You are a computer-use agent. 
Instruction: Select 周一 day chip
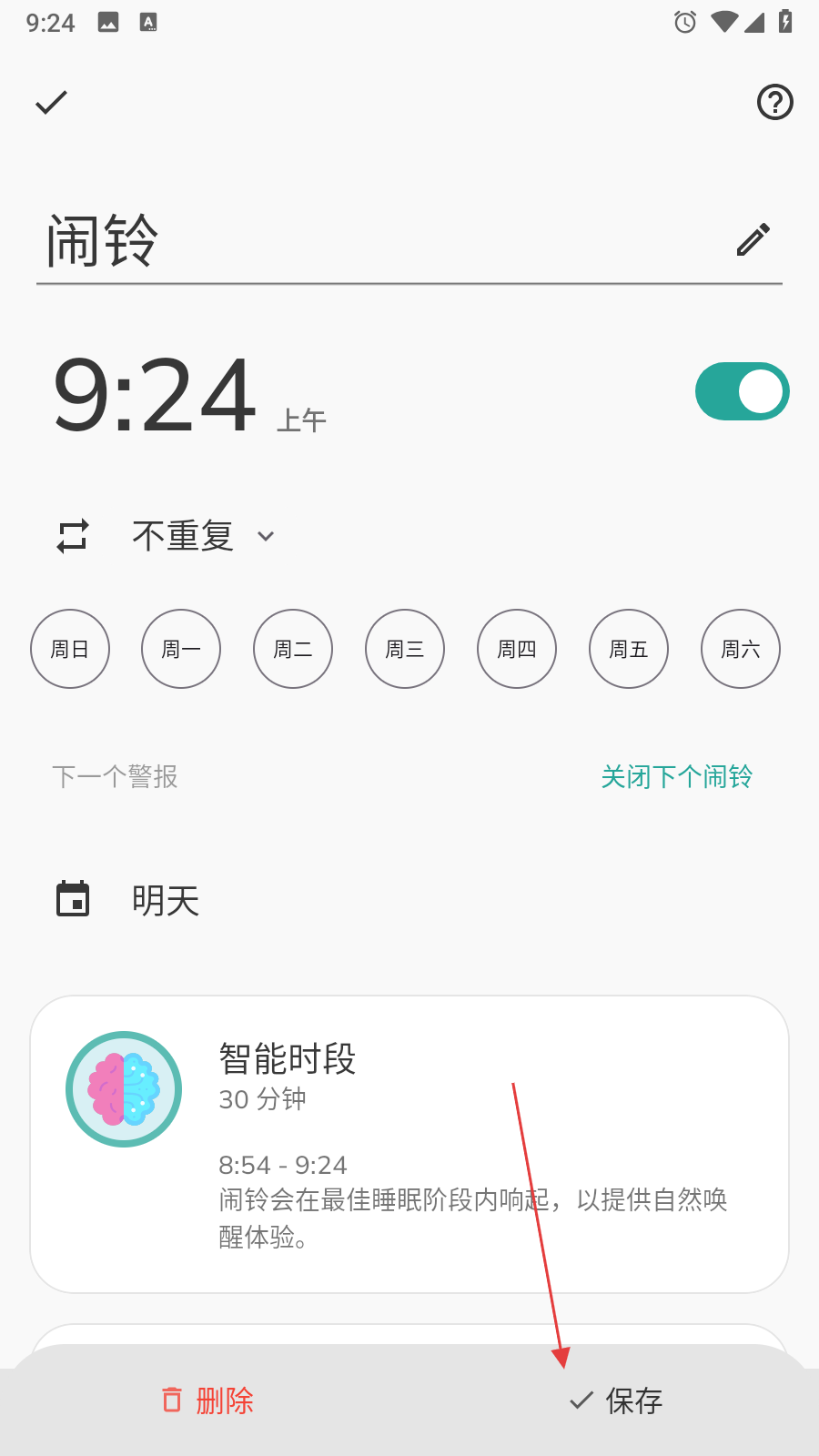[x=181, y=649]
